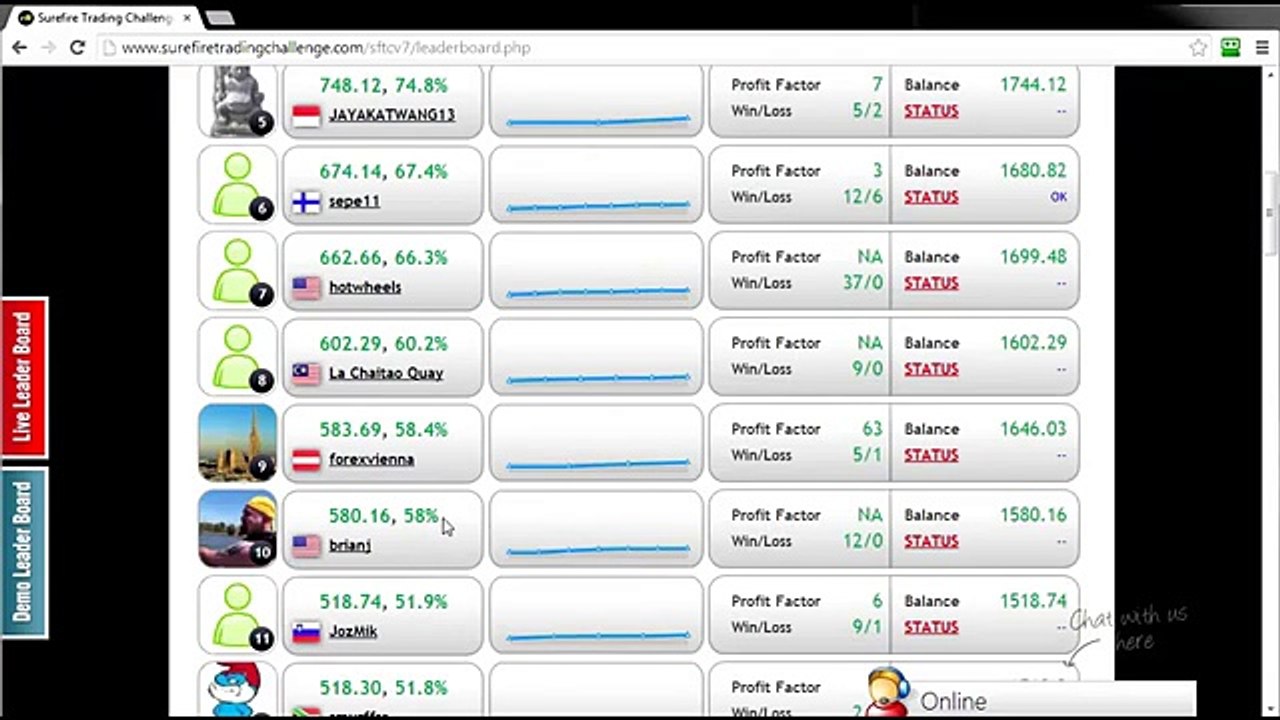This screenshot has width=1280, height=720.
Task: Bookmark this page with the star icon
Action: [1197, 47]
